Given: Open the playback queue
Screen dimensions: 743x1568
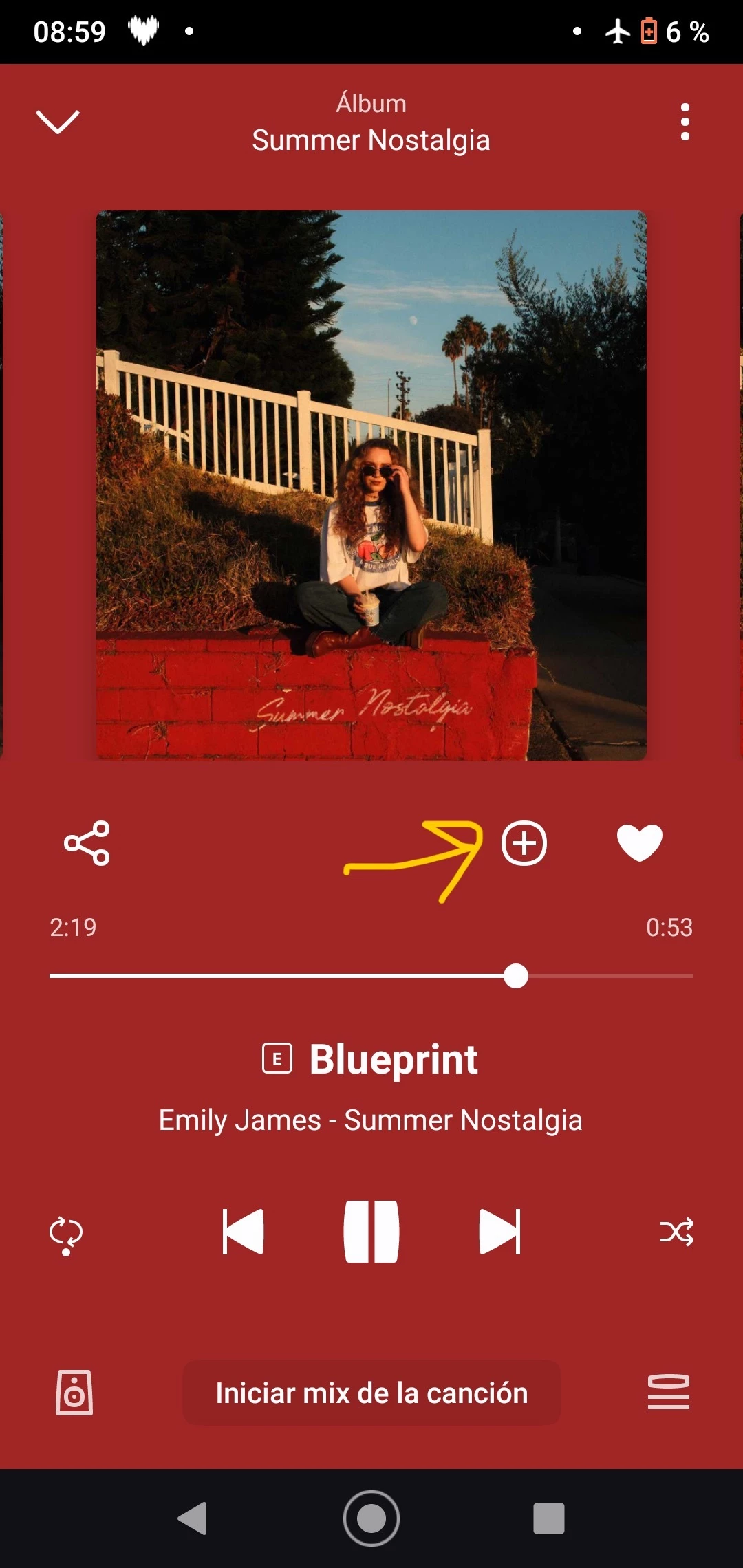Looking at the screenshot, I should pyautogui.click(x=668, y=1393).
